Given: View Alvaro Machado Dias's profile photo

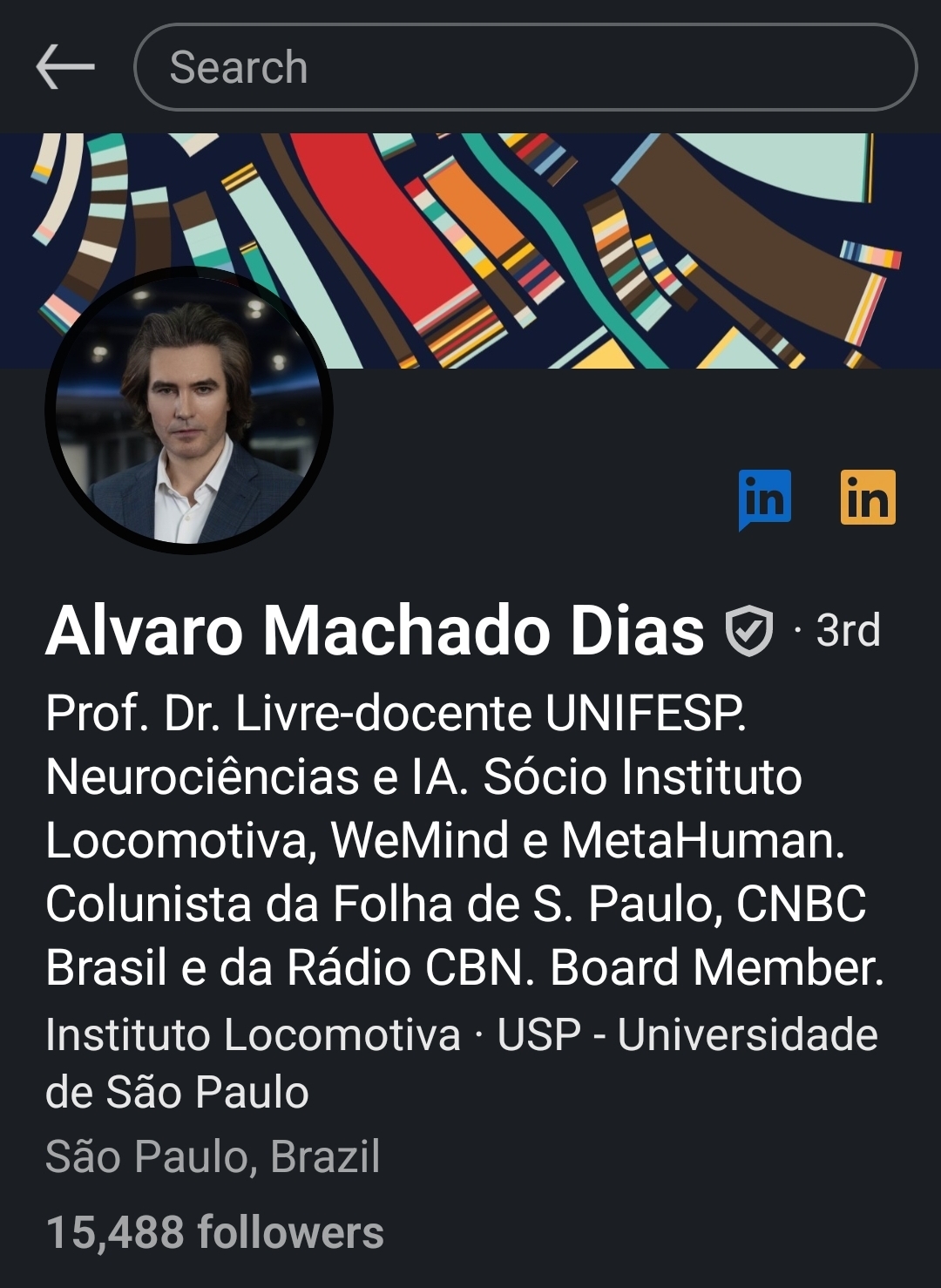Looking at the screenshot, I should click(189, 410).
